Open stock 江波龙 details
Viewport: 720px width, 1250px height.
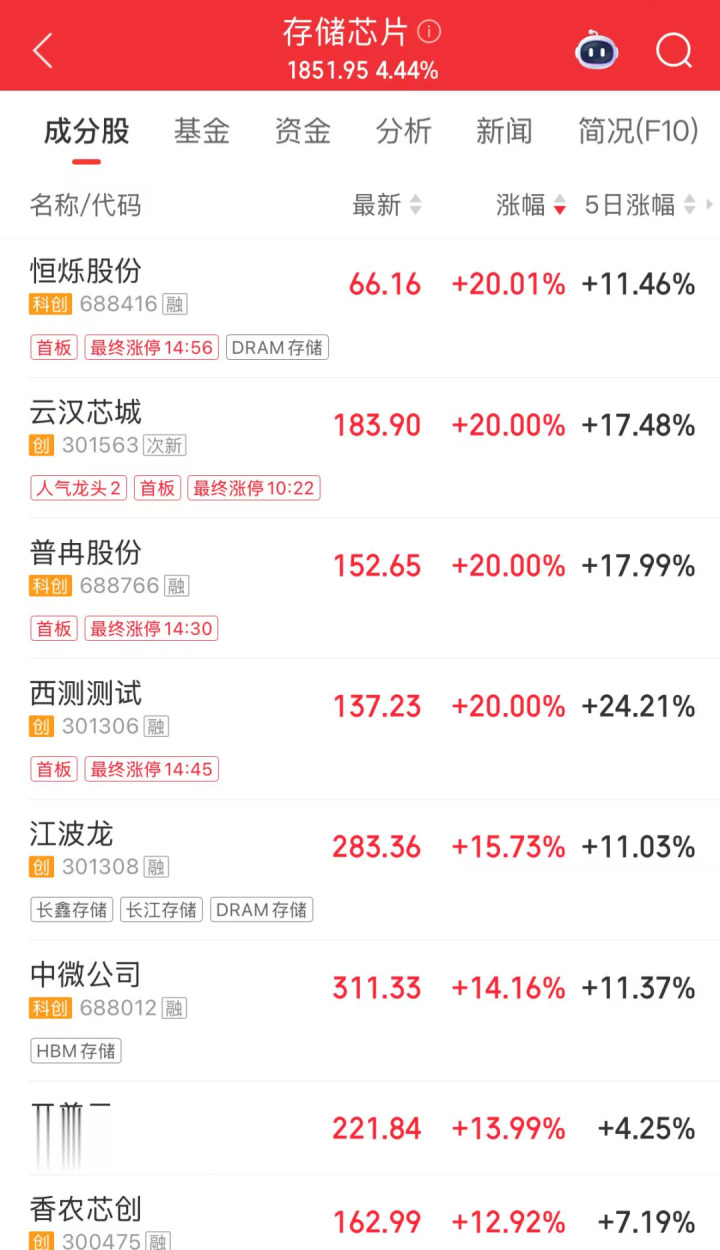[x=72, y=834]
